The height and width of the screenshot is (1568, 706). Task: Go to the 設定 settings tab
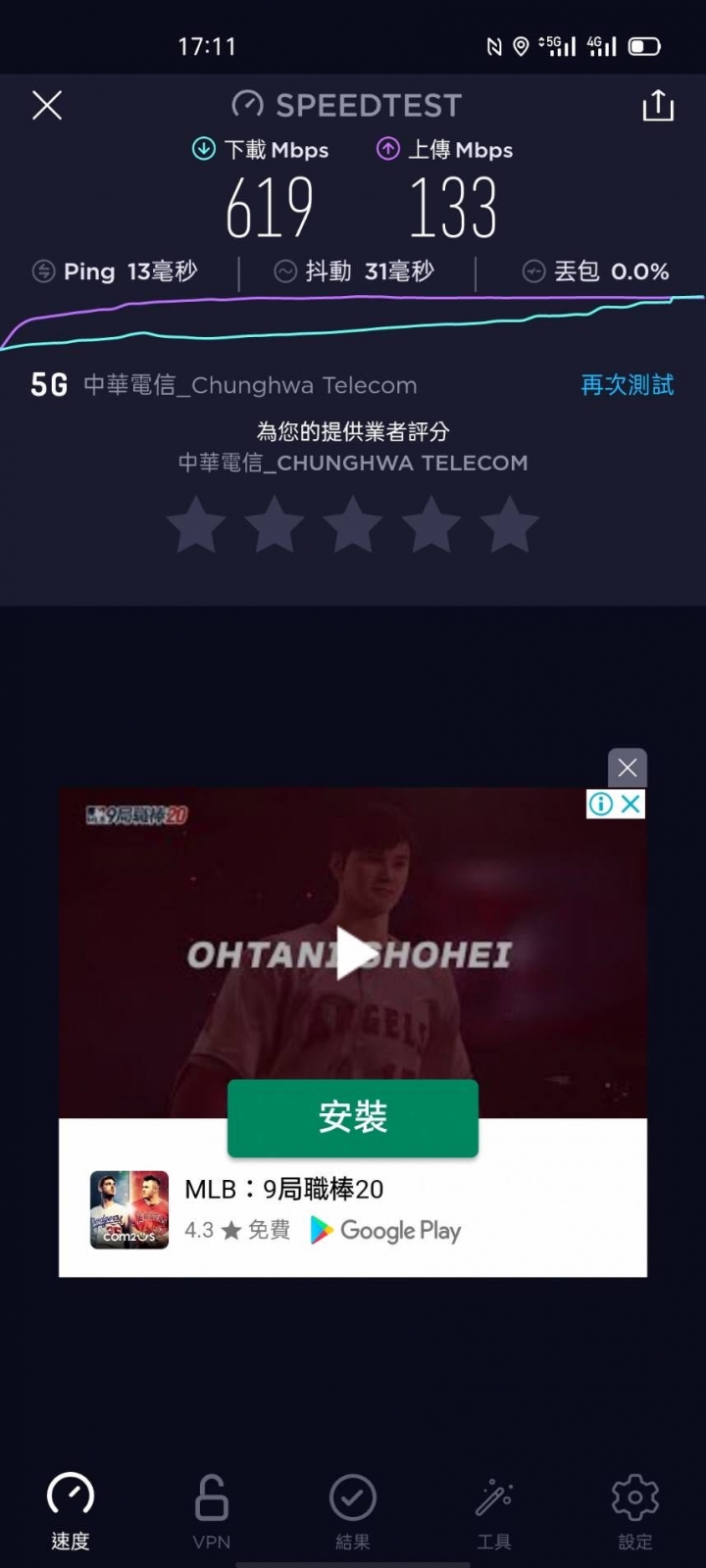[634, 1511]
